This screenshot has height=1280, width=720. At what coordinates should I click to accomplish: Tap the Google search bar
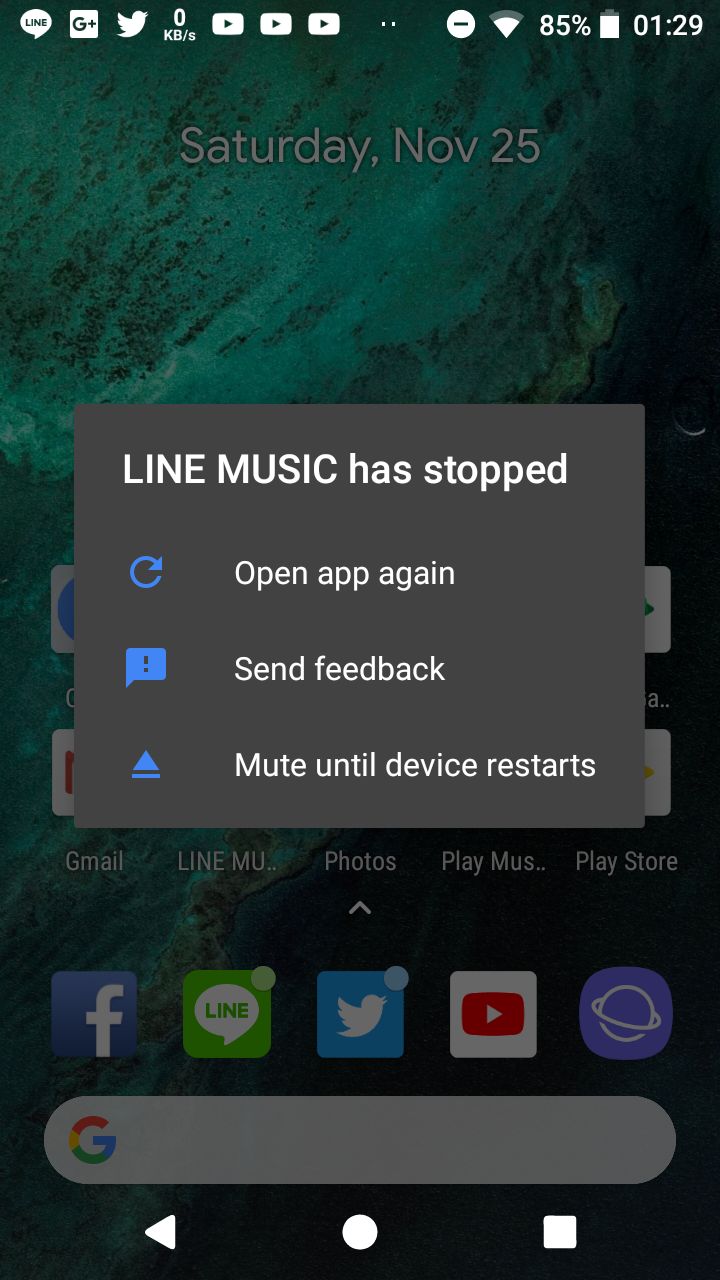tap(360, 1140)
